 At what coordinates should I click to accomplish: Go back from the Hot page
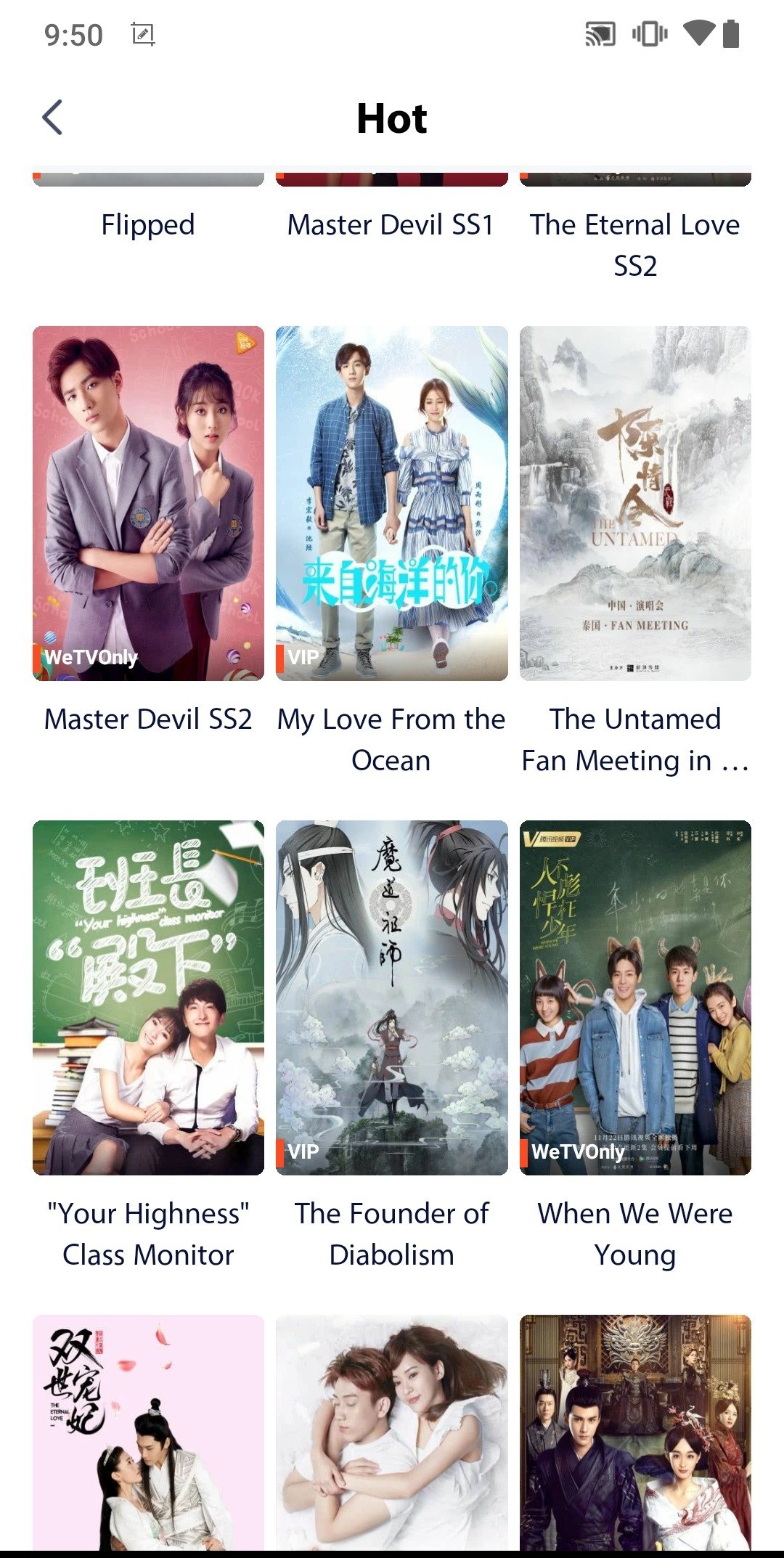[52, 118]
